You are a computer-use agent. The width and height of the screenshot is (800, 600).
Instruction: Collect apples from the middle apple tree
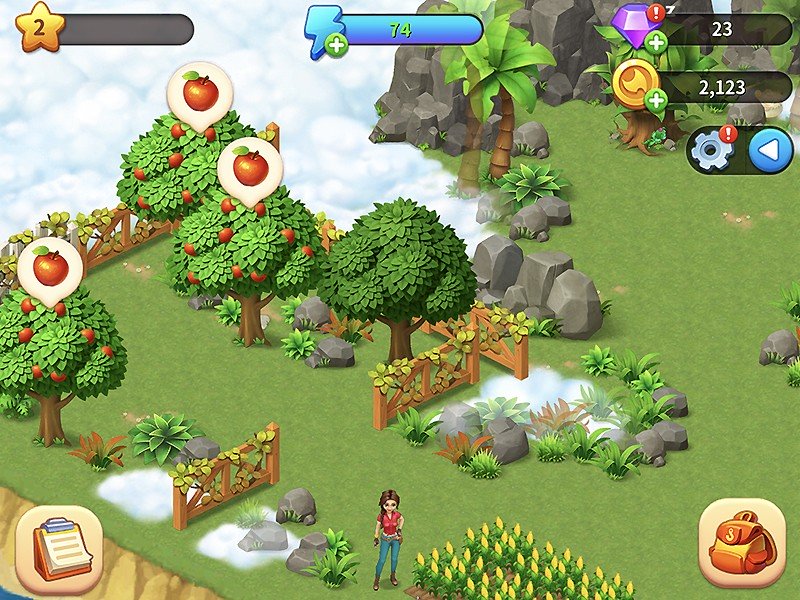pos(250,167)
